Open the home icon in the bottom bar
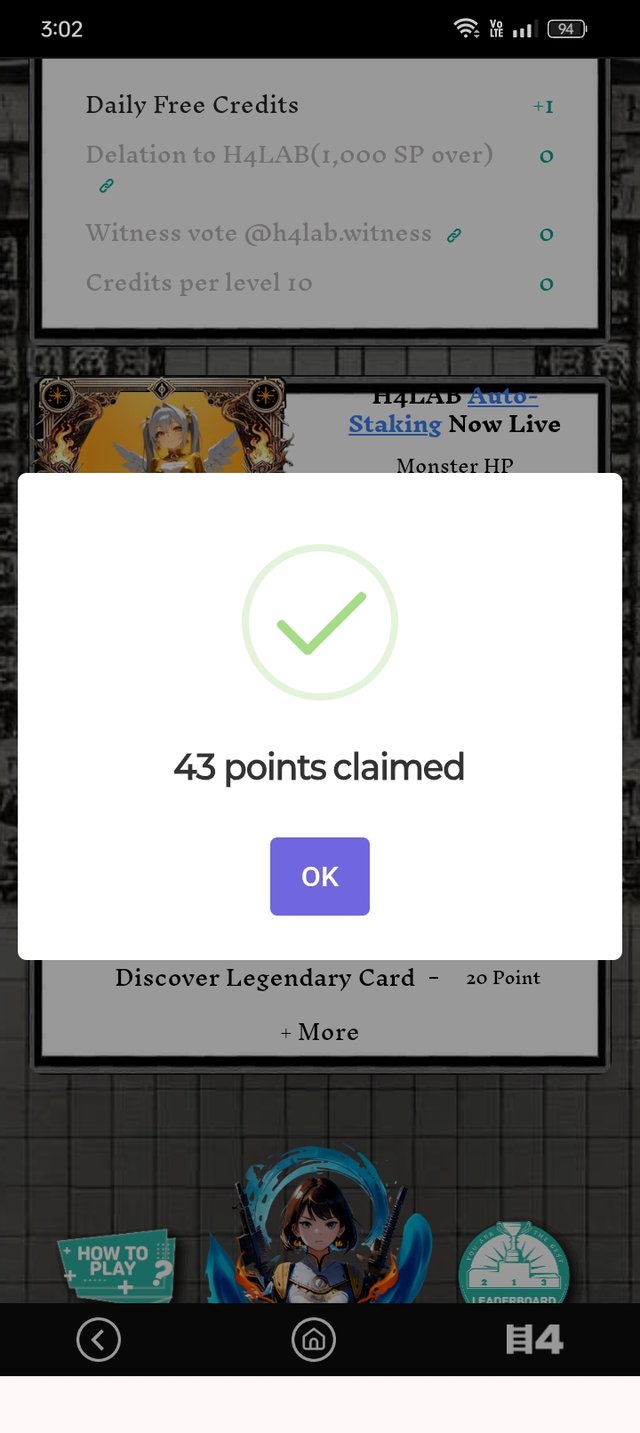Viewport: 640px width, 1433px height. [x=313, y=1339]
